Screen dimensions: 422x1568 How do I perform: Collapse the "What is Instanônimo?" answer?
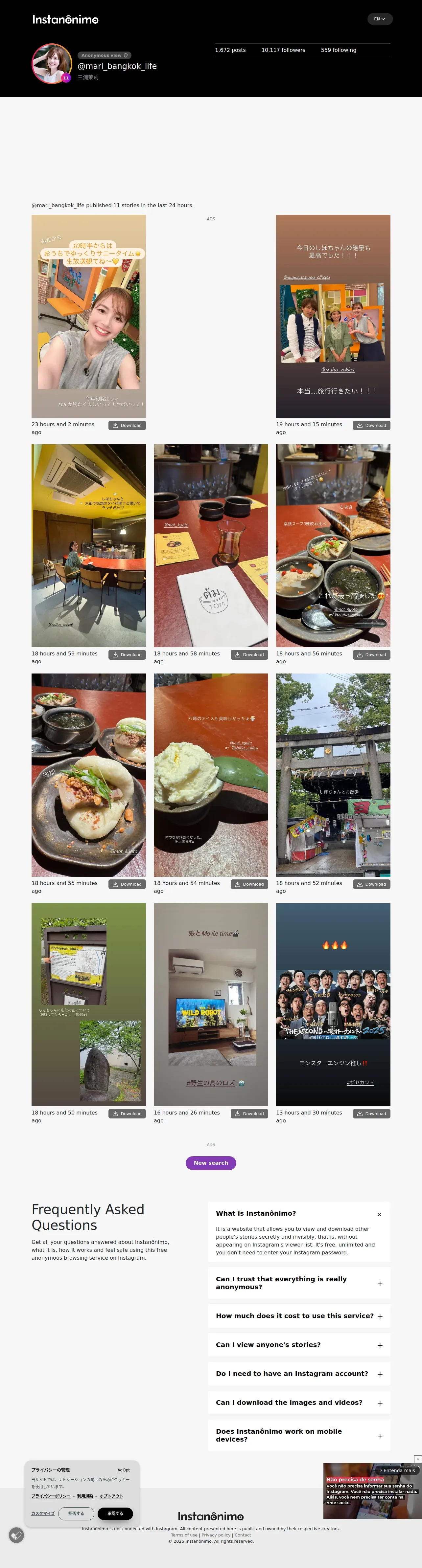pyautogui.click(x=379, y=1214)
